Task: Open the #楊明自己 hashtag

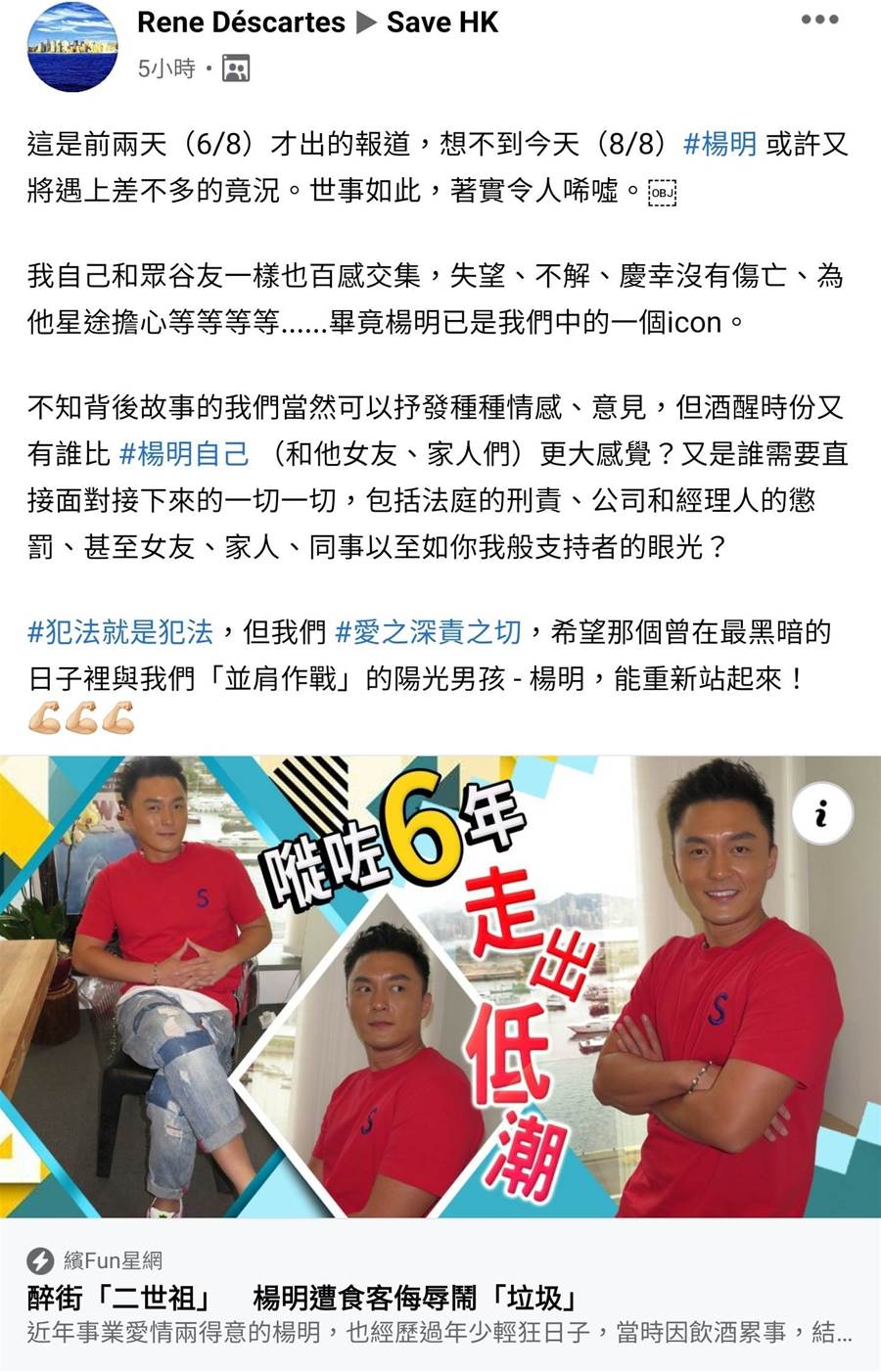Action: [x=184, y=454]
